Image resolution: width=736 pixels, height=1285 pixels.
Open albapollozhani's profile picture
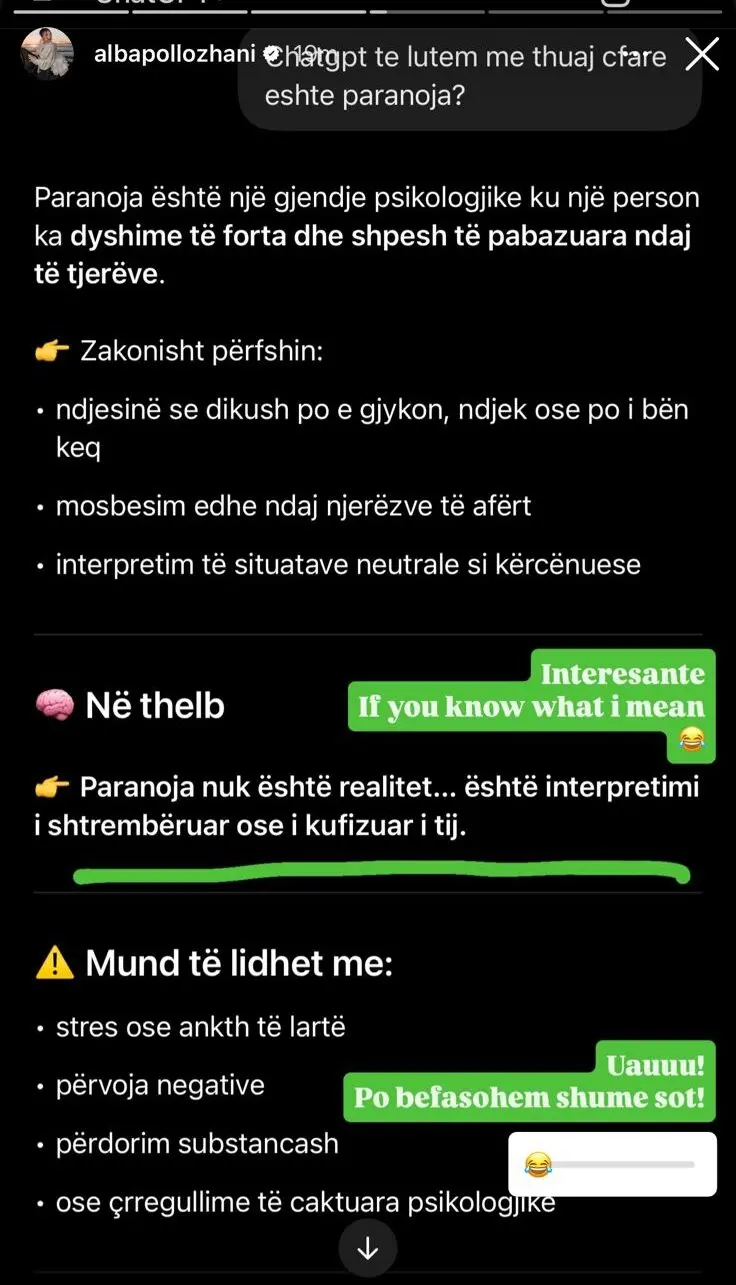pos(47,54)
